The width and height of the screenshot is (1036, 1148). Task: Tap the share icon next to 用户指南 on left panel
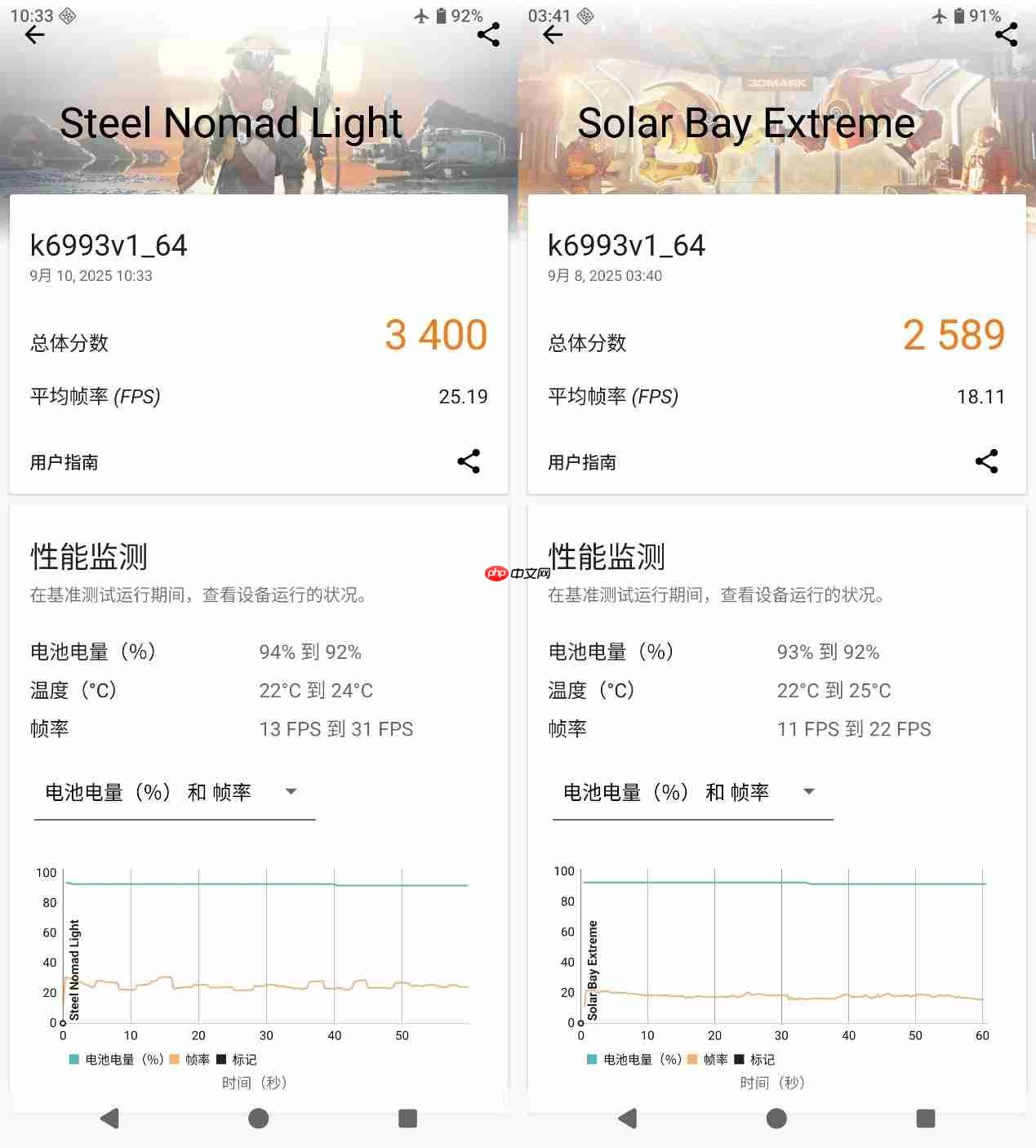coord(469,461)
